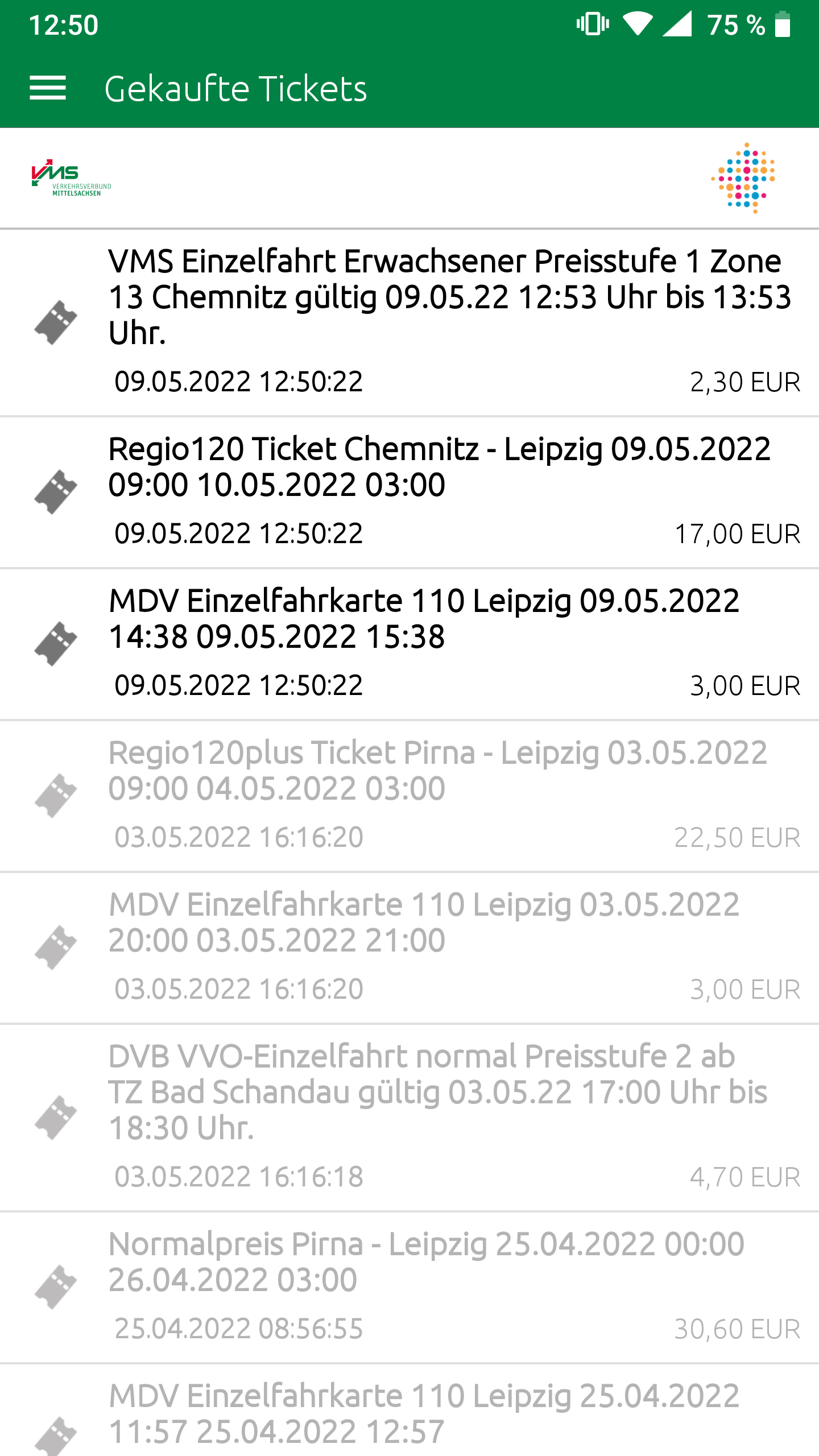Open the DVB VVO-Einzelfahrt Bad Schandau ticket

pos(409,1118)
